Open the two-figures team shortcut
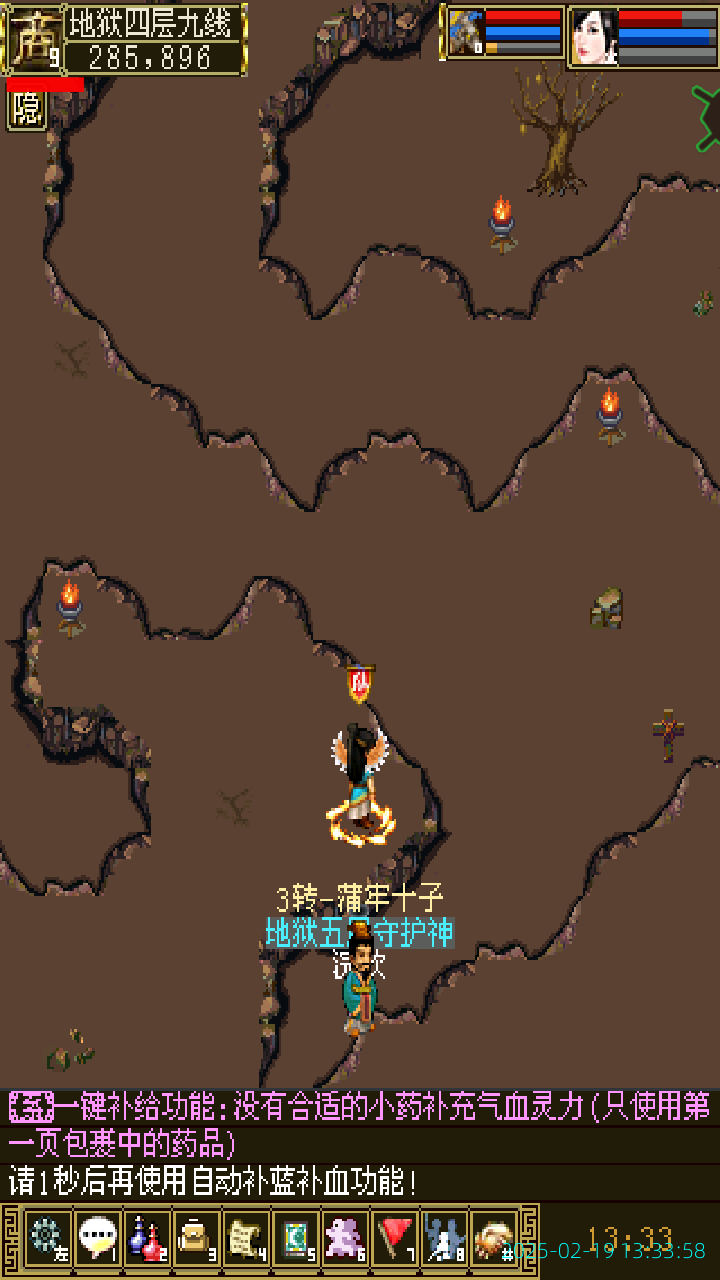 point(444,1240)
